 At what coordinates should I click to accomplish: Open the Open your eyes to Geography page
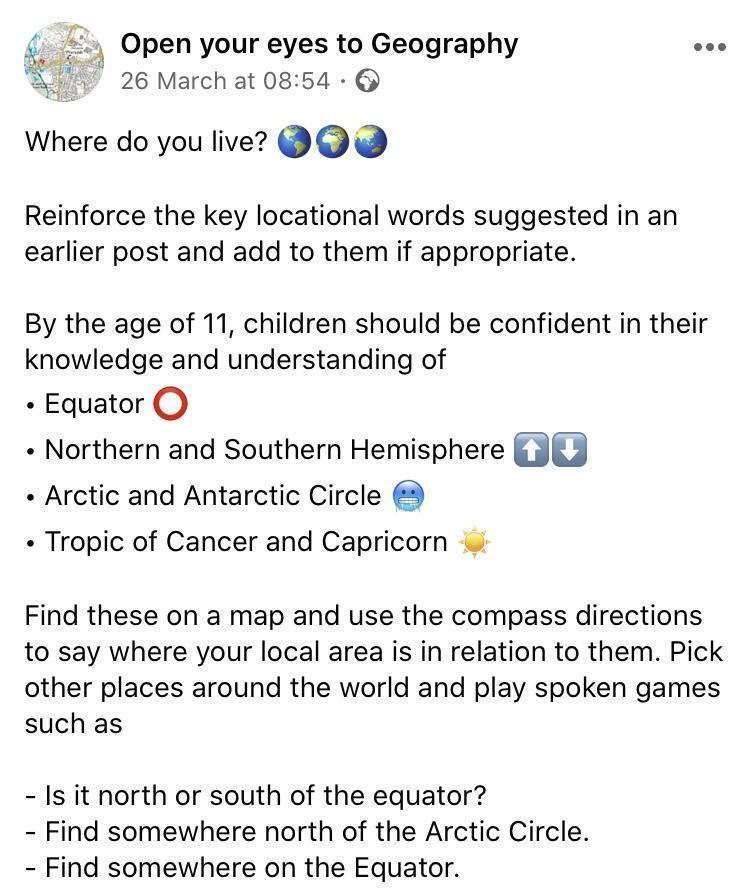[319, 44]
